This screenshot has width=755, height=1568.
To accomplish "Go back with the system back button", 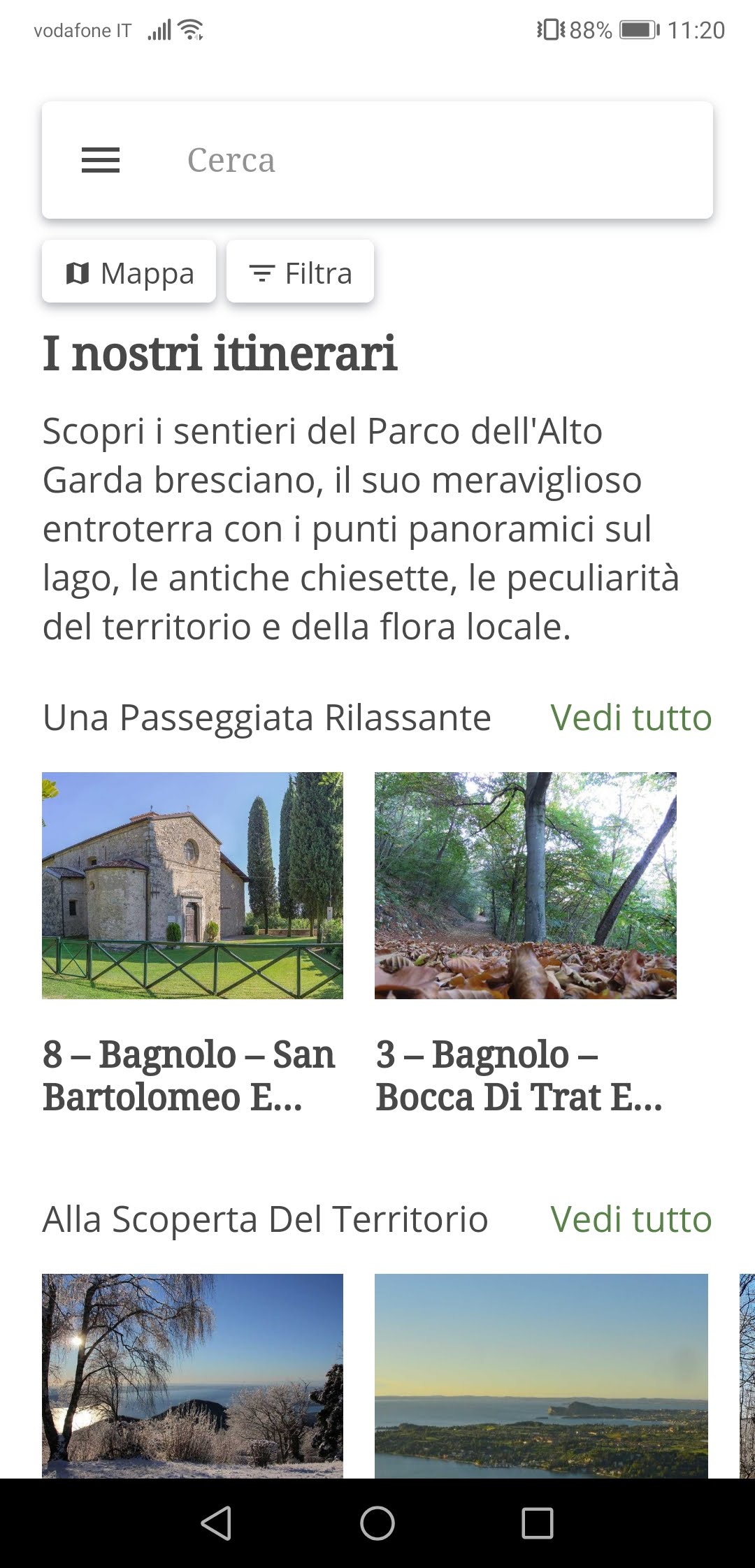I will click(x=217, y=1523).
